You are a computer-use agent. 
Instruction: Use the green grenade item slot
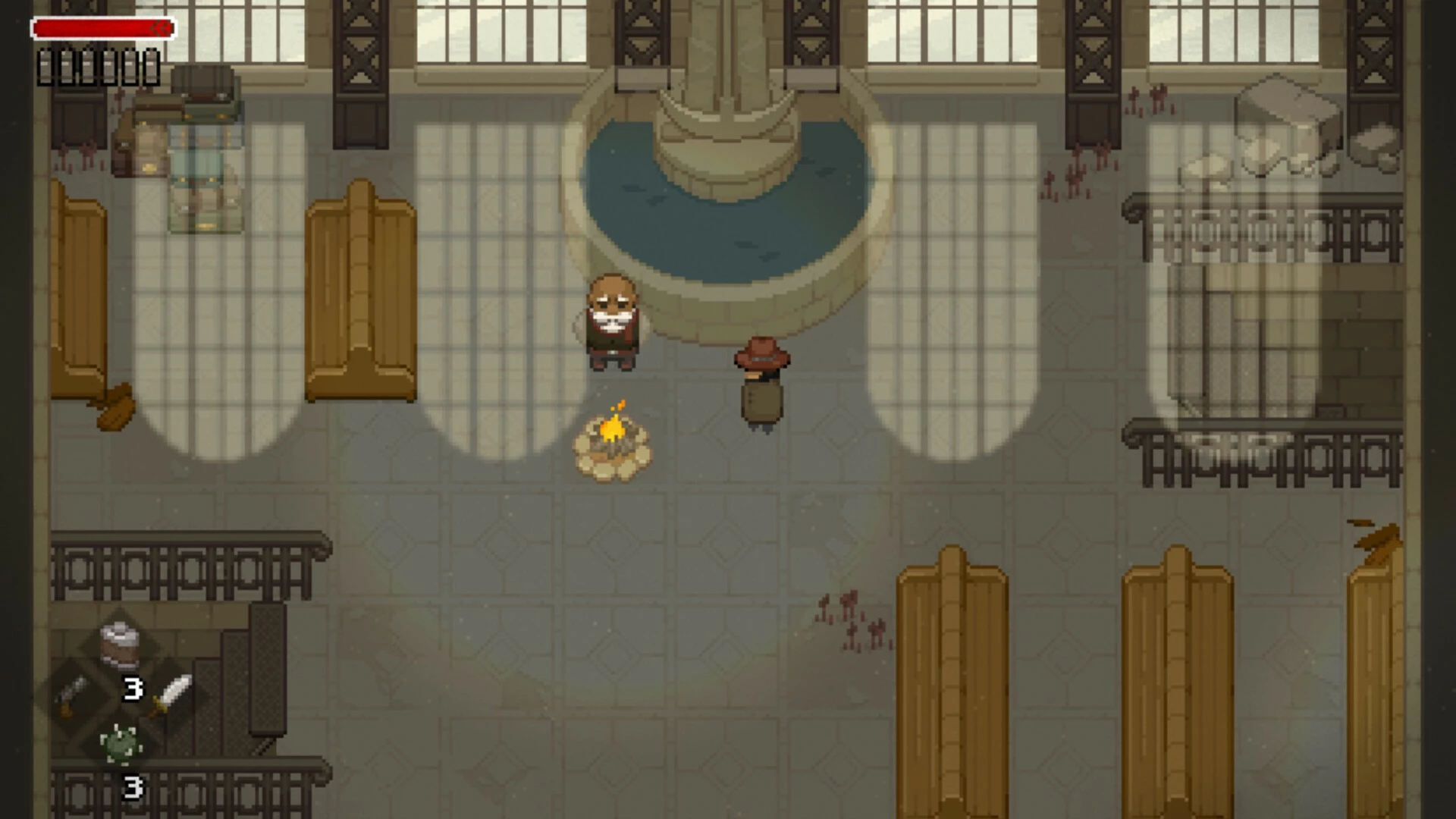click(121, 744)
